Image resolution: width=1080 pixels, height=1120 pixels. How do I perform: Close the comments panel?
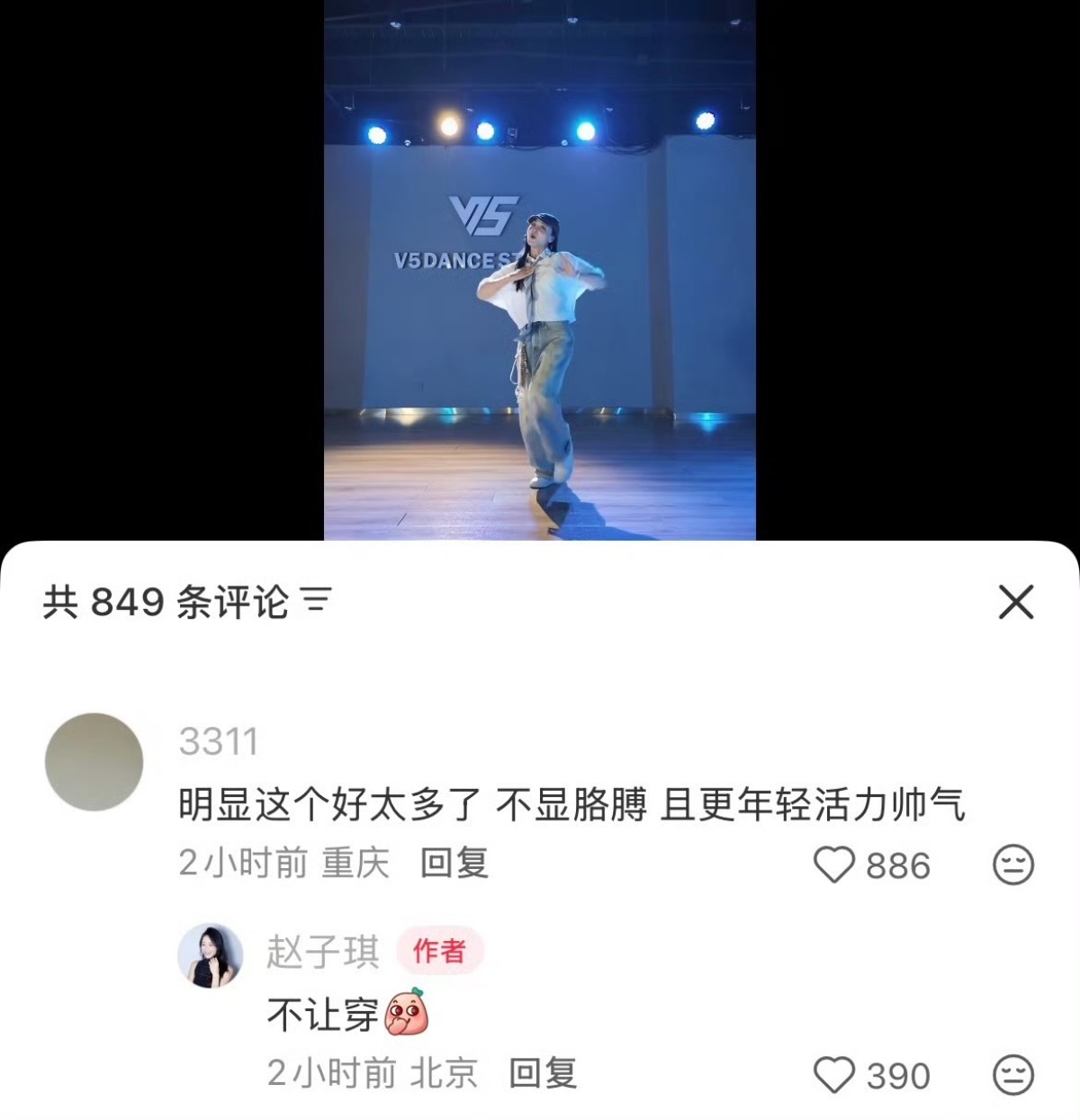1015,602
